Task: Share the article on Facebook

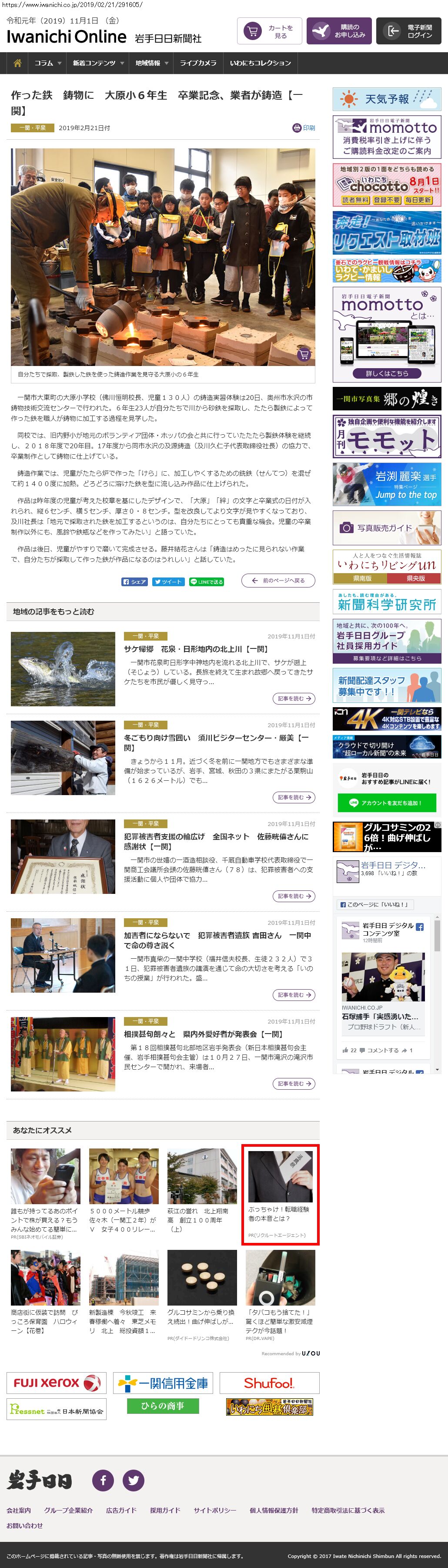Action: pyautogui.click(x=134, y=581)
